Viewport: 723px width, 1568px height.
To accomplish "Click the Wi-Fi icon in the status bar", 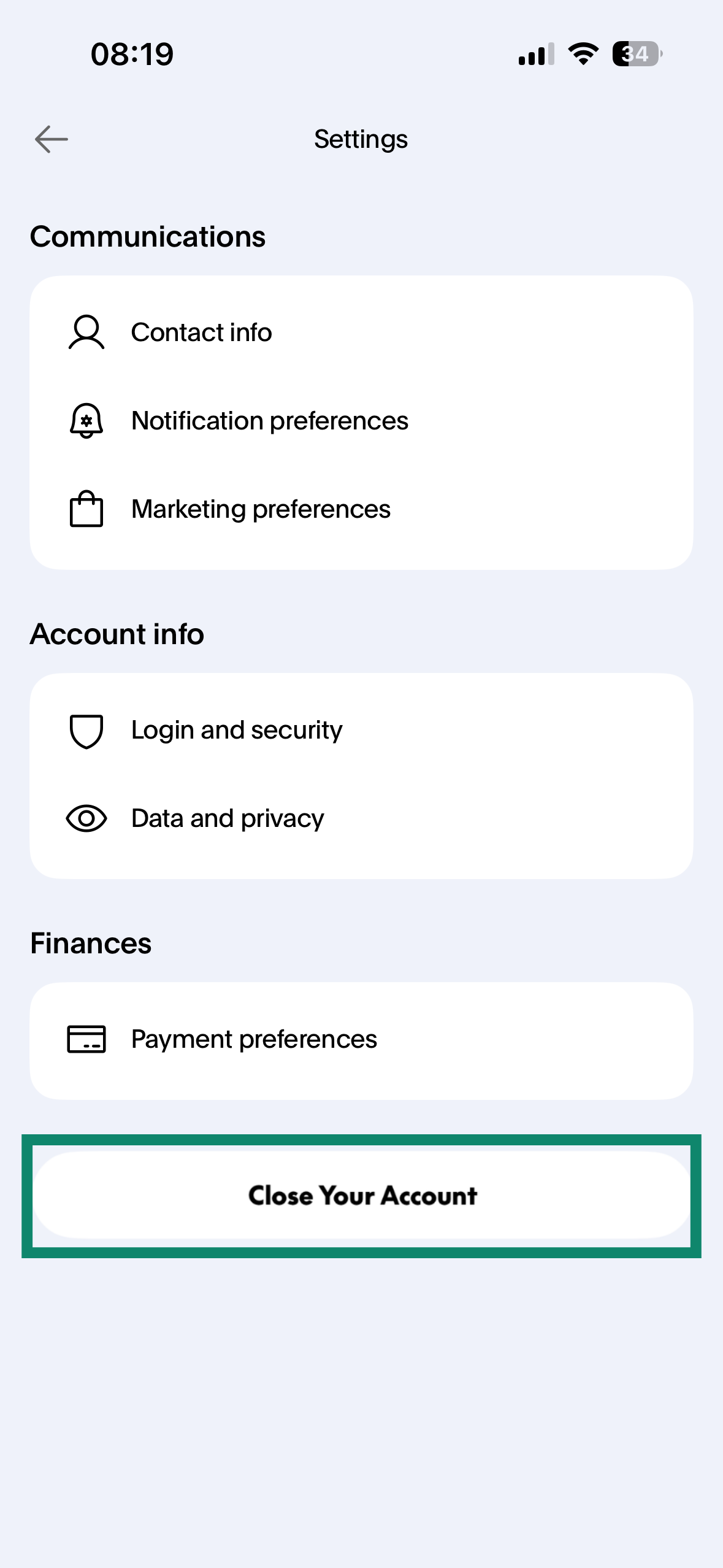I will (581, 54).
